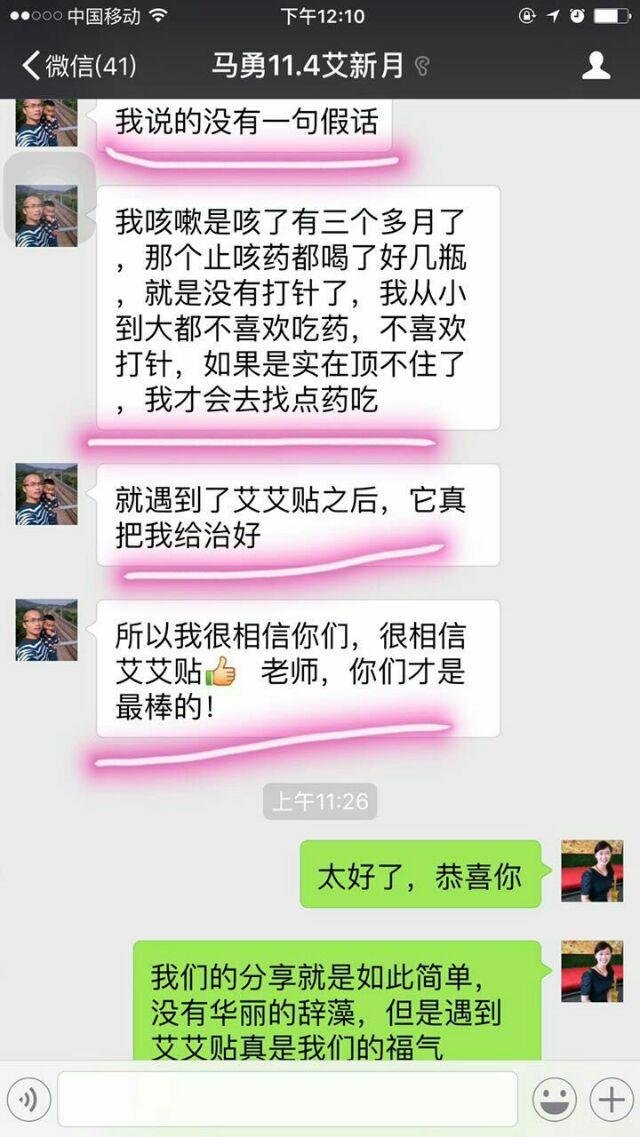Go back to the 微信 chat list
Viewport: 640px width, 1137px height.
78,66
